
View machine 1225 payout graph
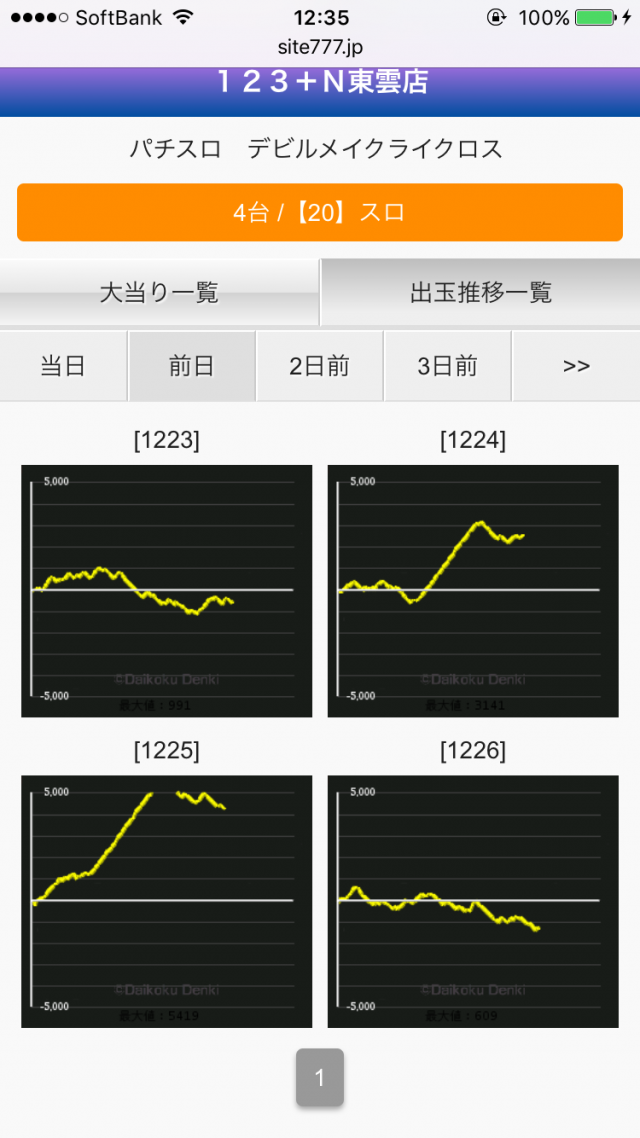click(166, 900)
